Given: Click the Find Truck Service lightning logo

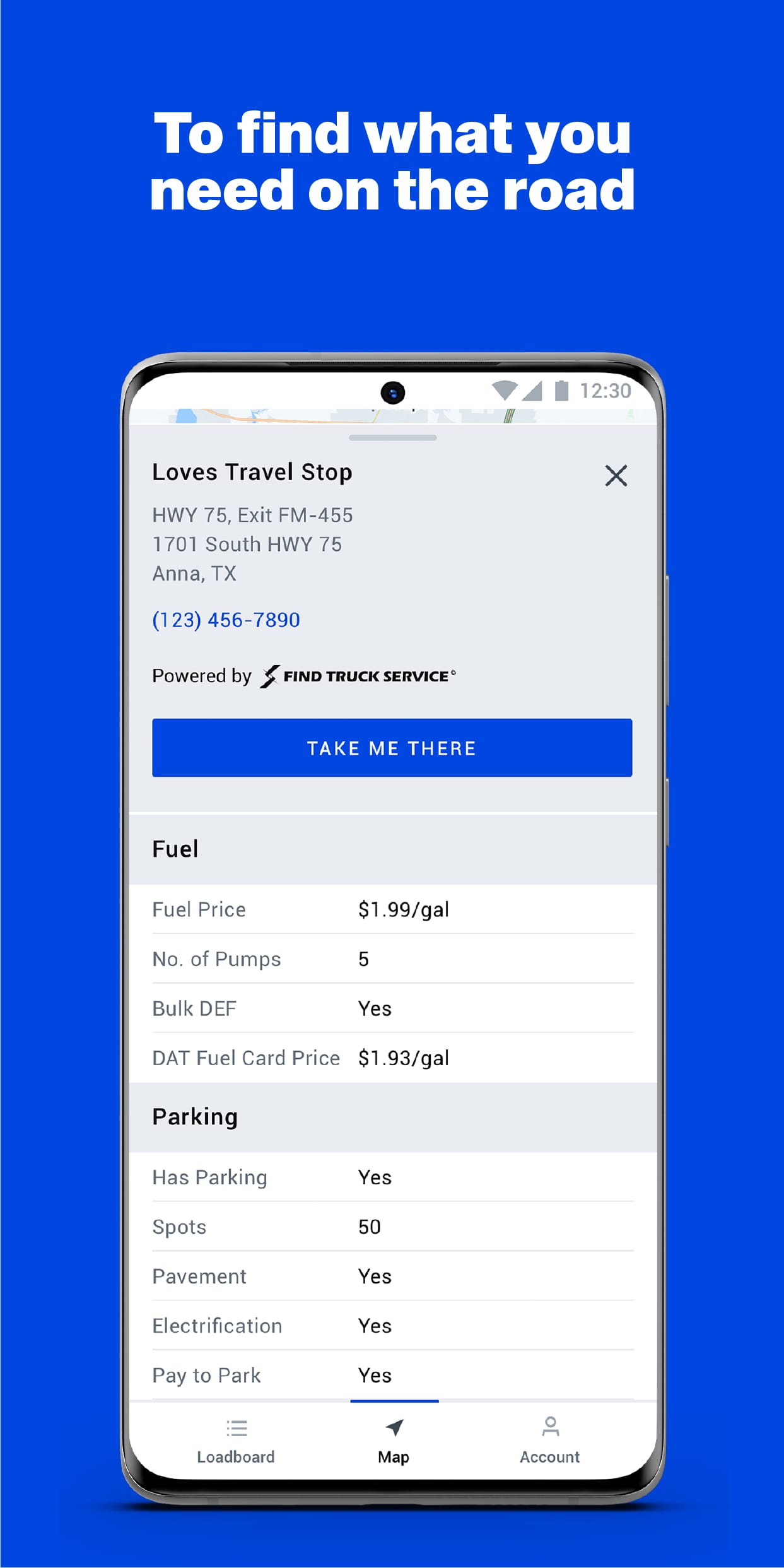Looking at the screenshot, I should coord(269,676).
